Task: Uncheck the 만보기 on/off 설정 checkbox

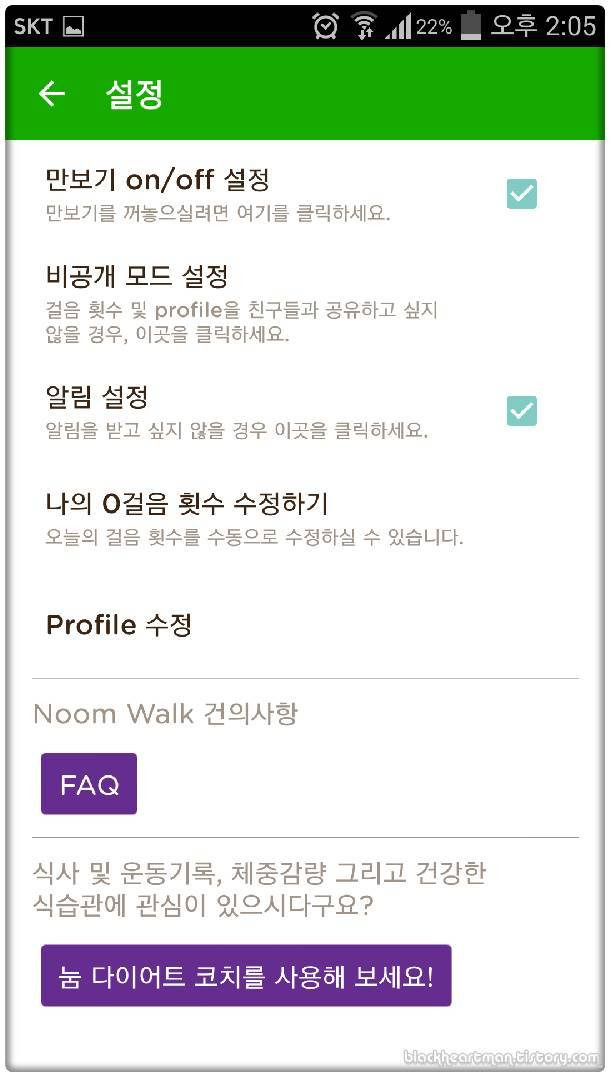Action: [521, 194]
